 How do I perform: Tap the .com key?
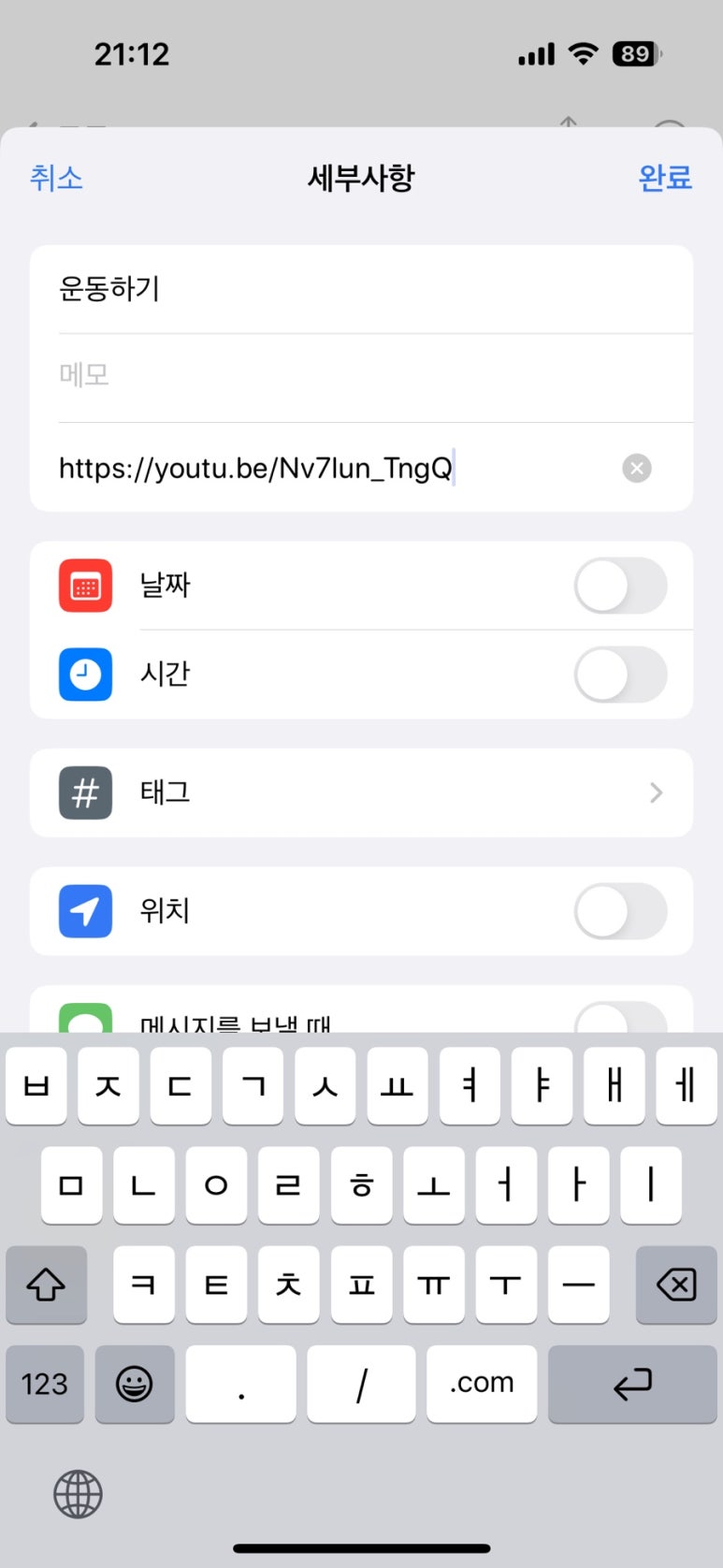[482, 1385]
